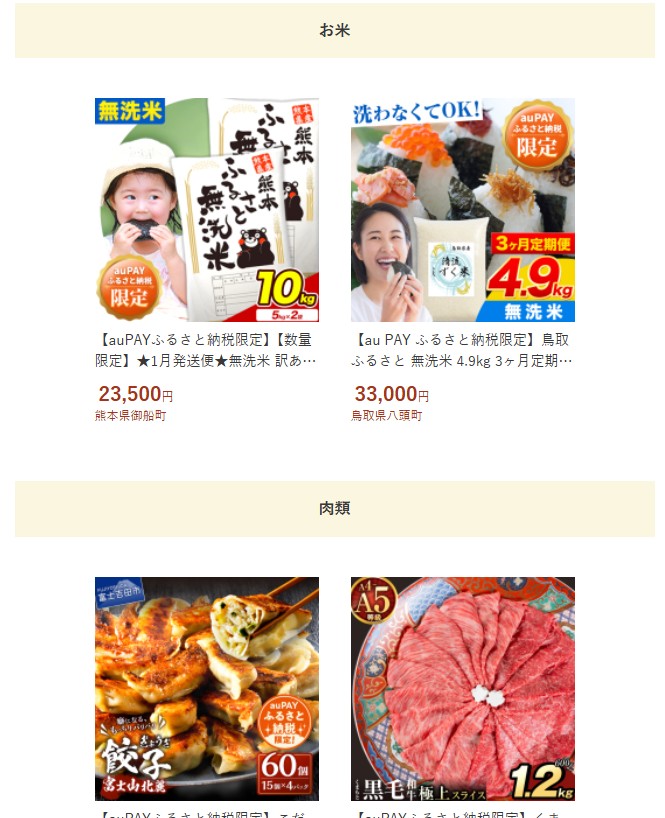
Task: Open the Tottori 4.9kg rinse-free rice subscription
Action: pyautogui.click(x=462, y=210)
